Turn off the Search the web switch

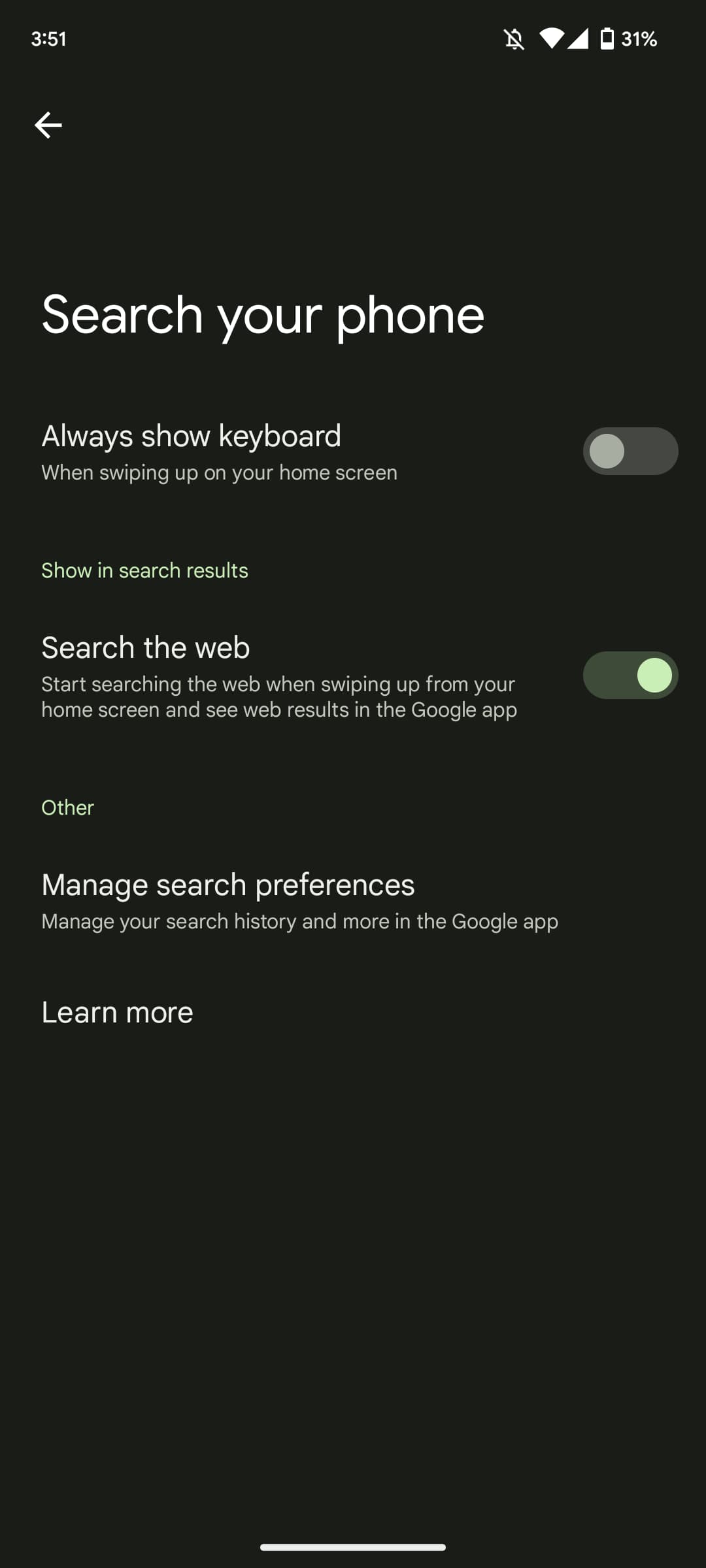[630, 675]
